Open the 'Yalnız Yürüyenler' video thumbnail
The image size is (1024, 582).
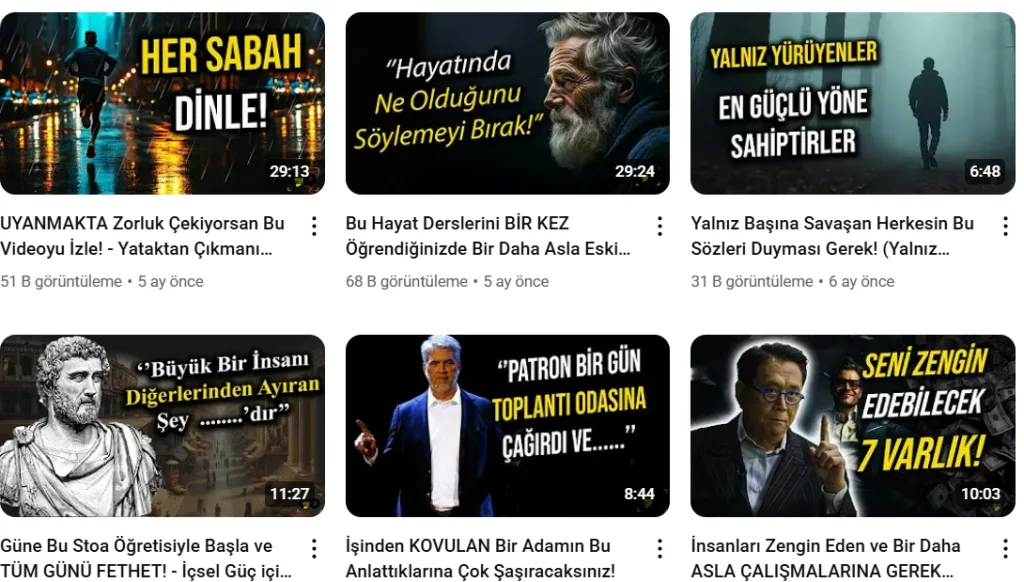pos(852,103)
